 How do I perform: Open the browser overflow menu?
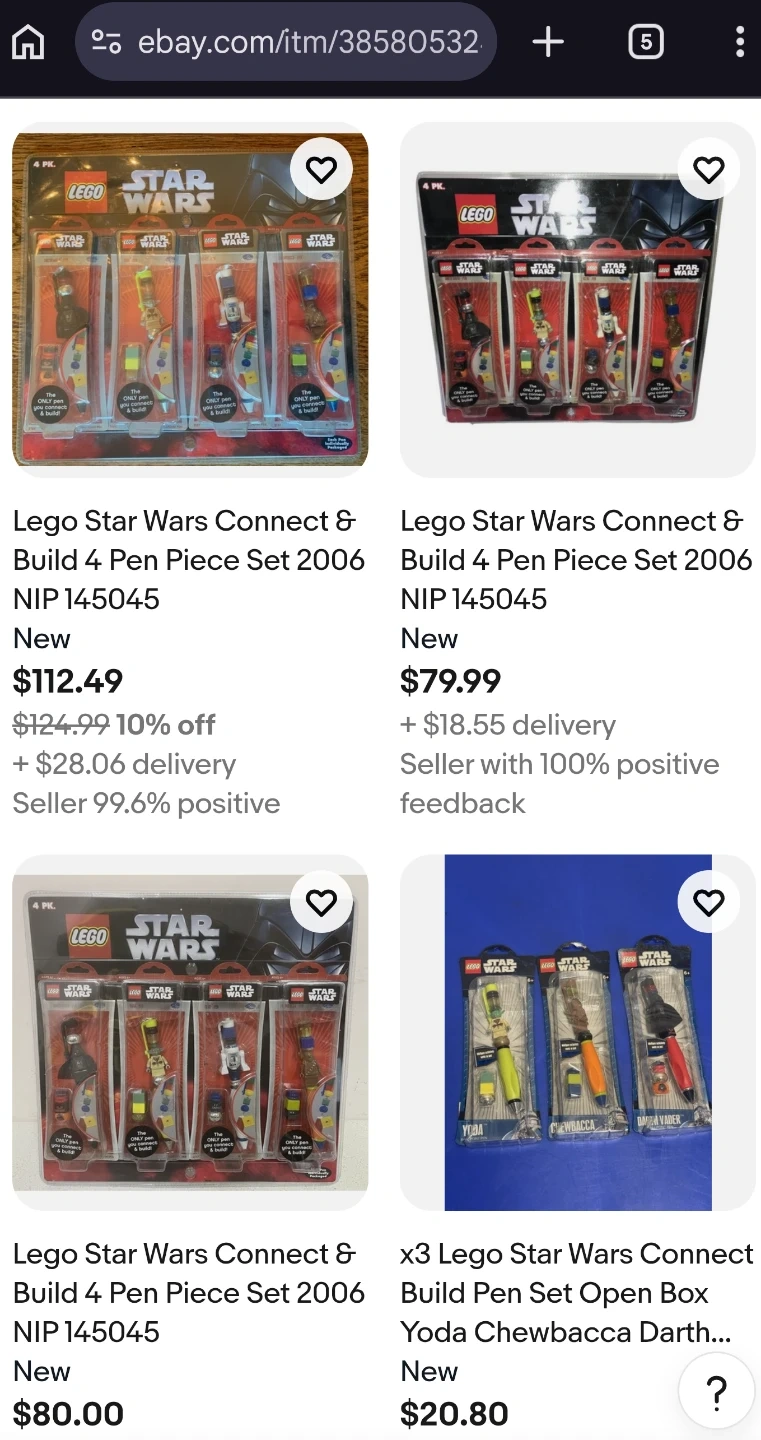739,42
